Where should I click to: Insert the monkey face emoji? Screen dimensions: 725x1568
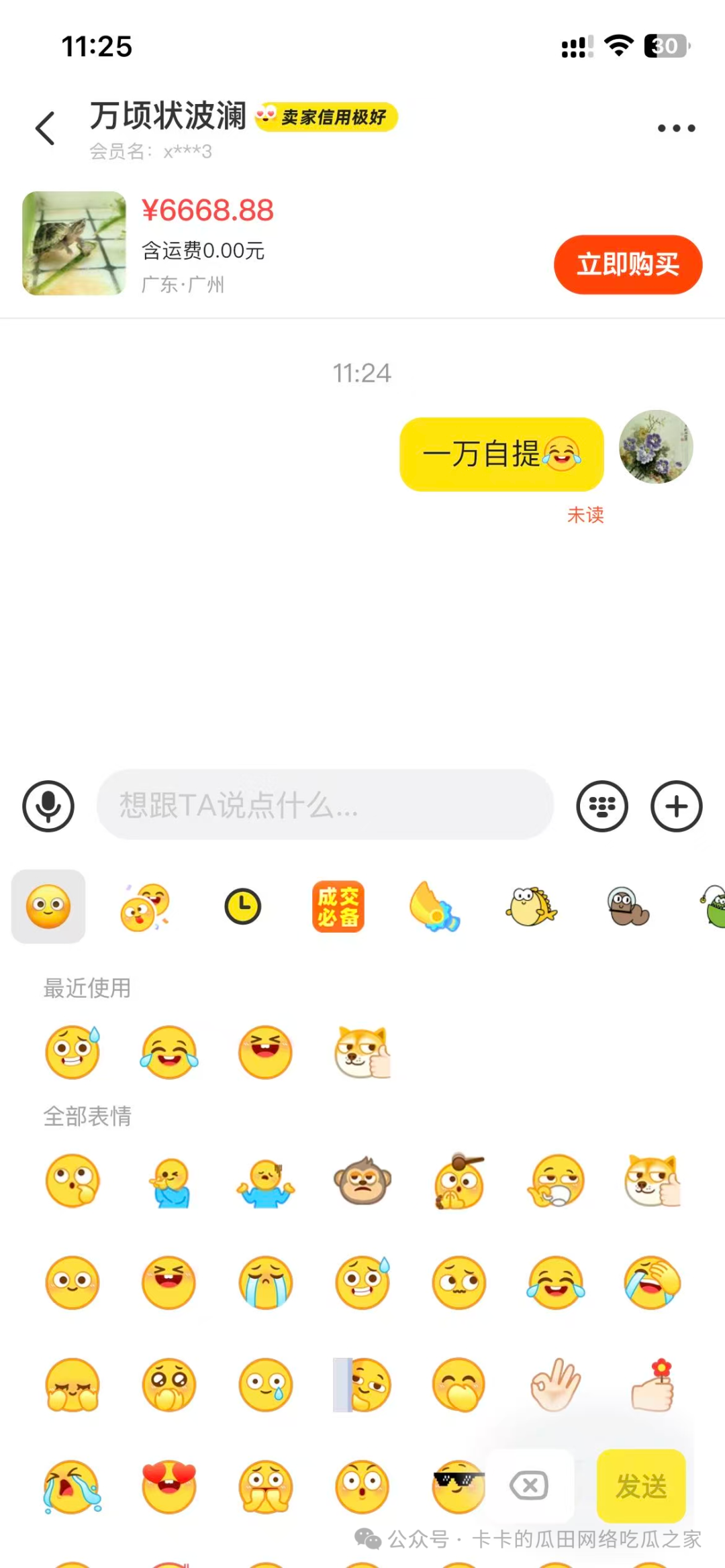(x=362, y=1180)
